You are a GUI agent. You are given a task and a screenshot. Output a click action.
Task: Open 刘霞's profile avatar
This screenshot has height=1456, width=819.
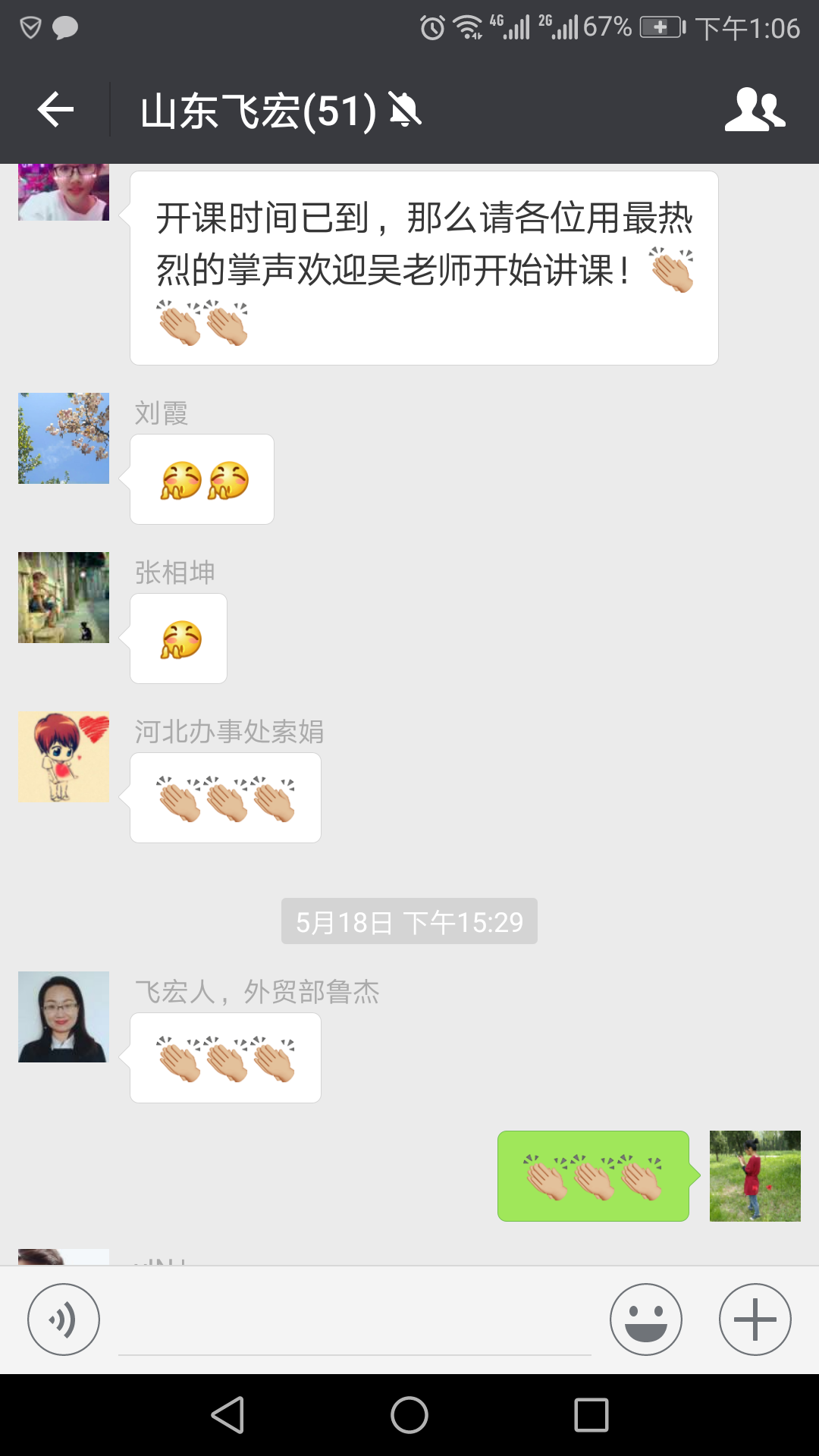pyautogui.click(x=64, y=438)
